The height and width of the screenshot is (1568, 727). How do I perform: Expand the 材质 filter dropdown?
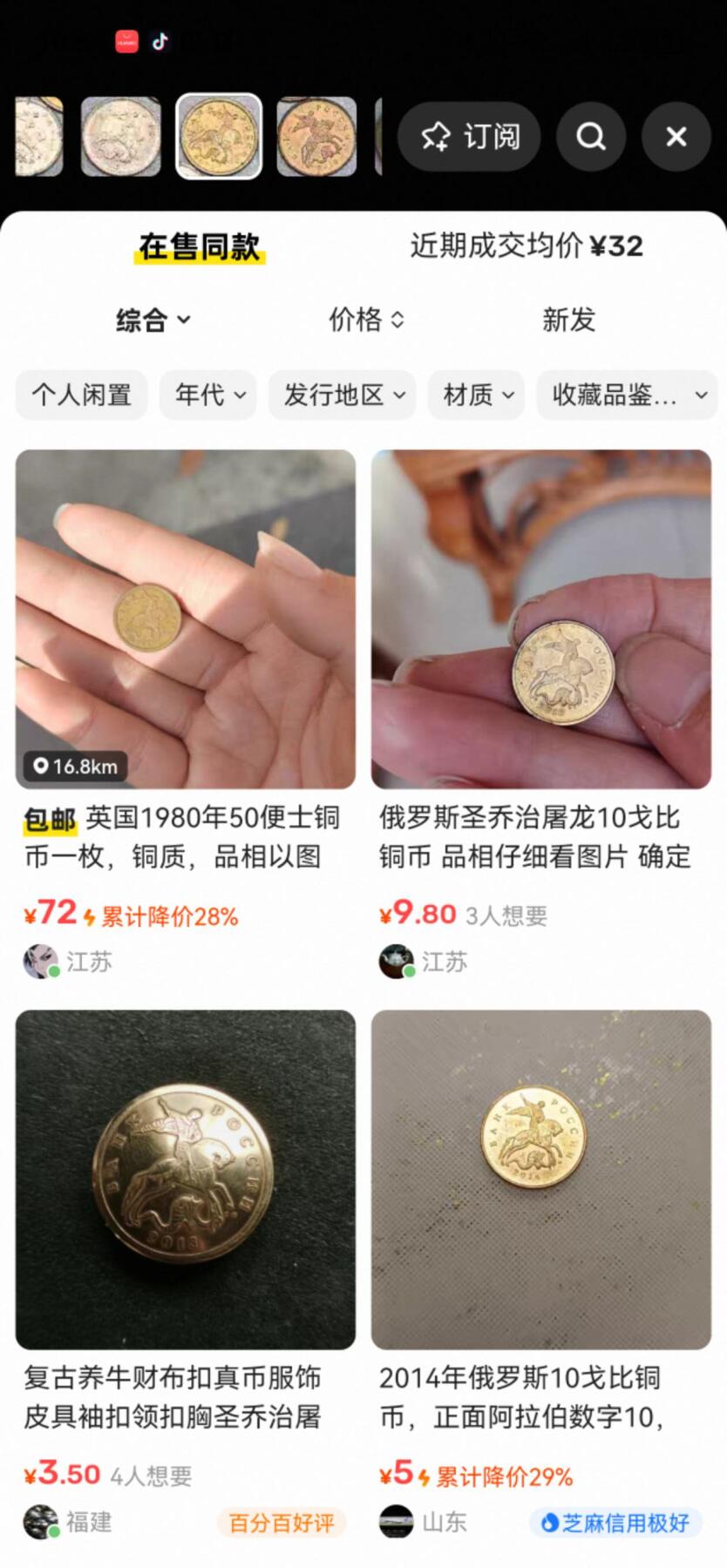pos(476,395)
